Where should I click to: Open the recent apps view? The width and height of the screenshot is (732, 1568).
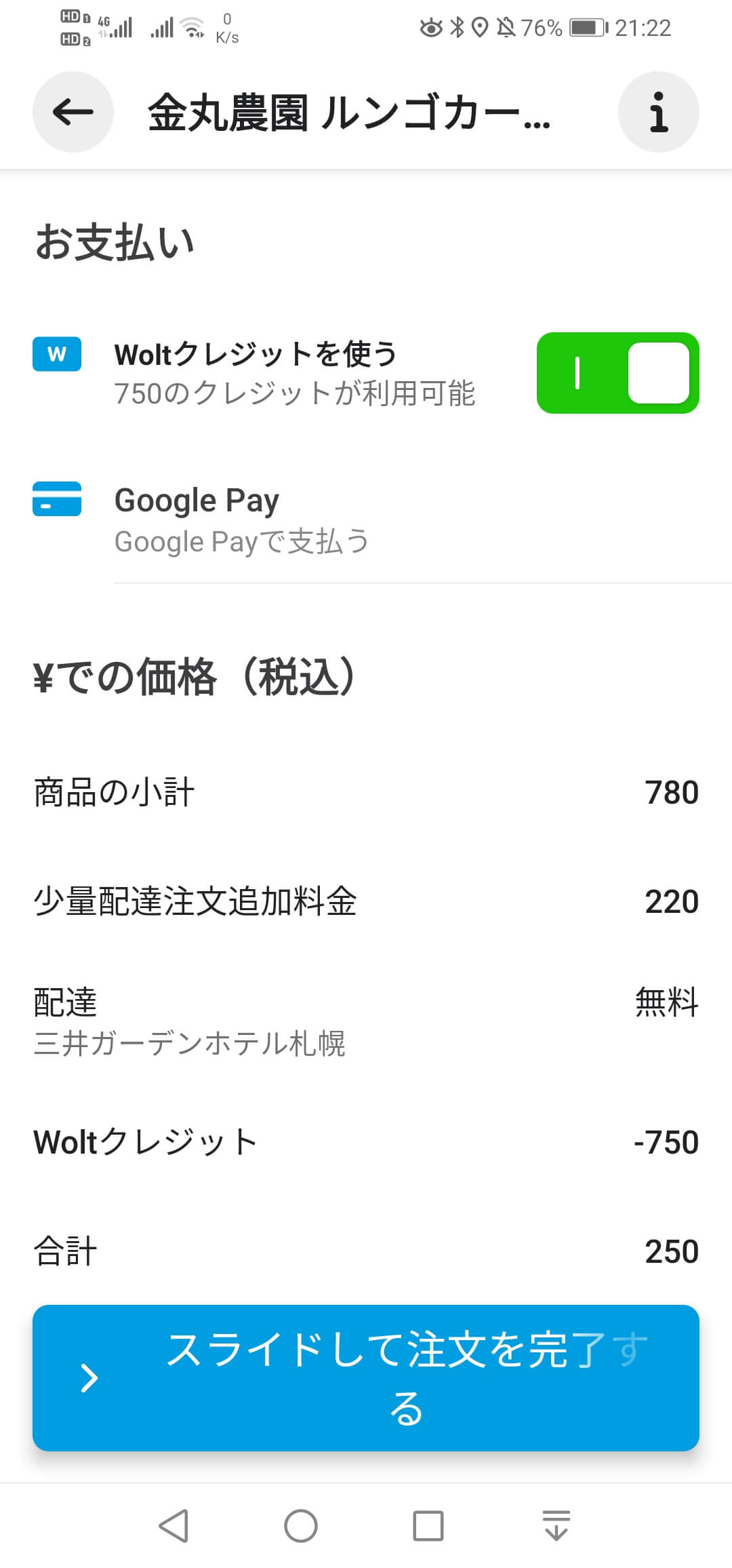pyautogui.click(x=428, y=1526)
